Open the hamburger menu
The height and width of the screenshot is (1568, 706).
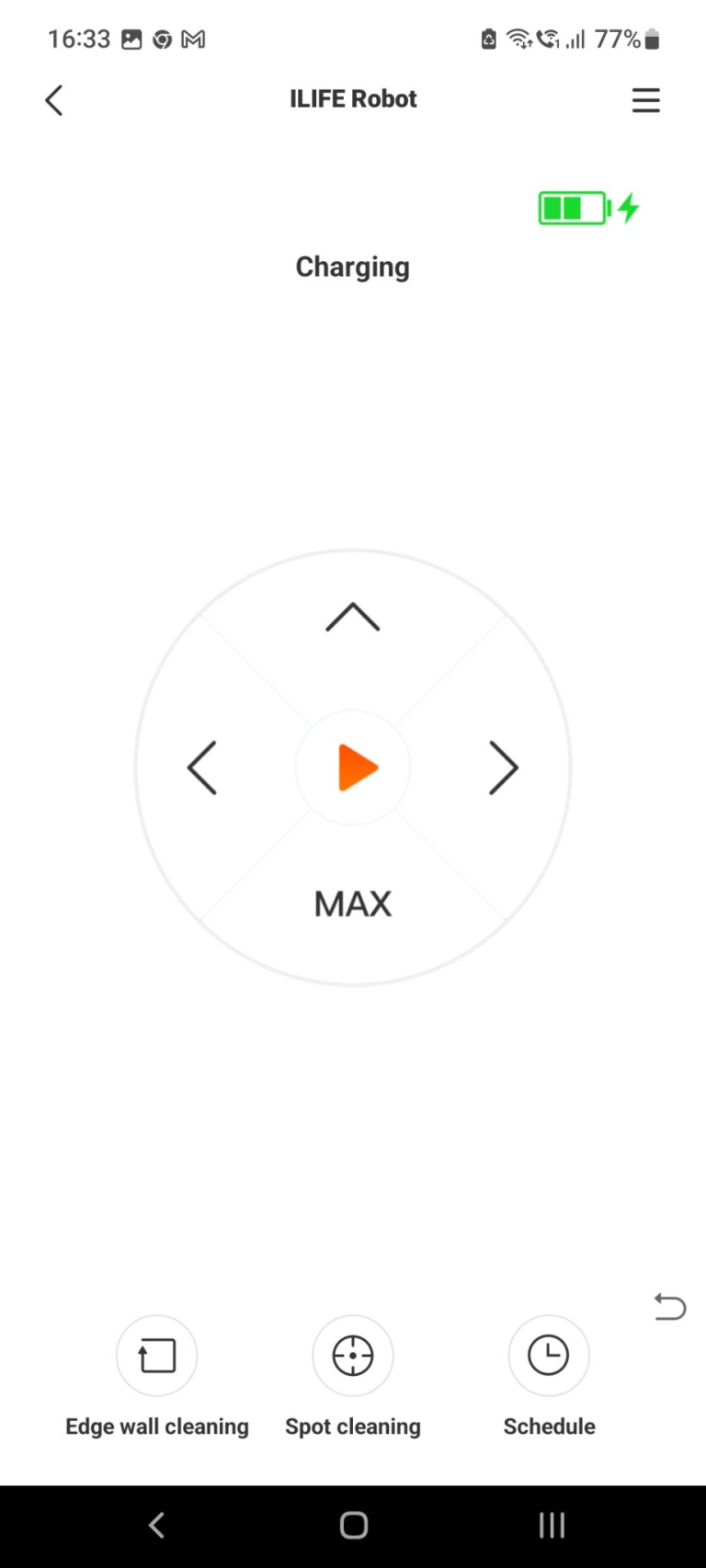645,100
